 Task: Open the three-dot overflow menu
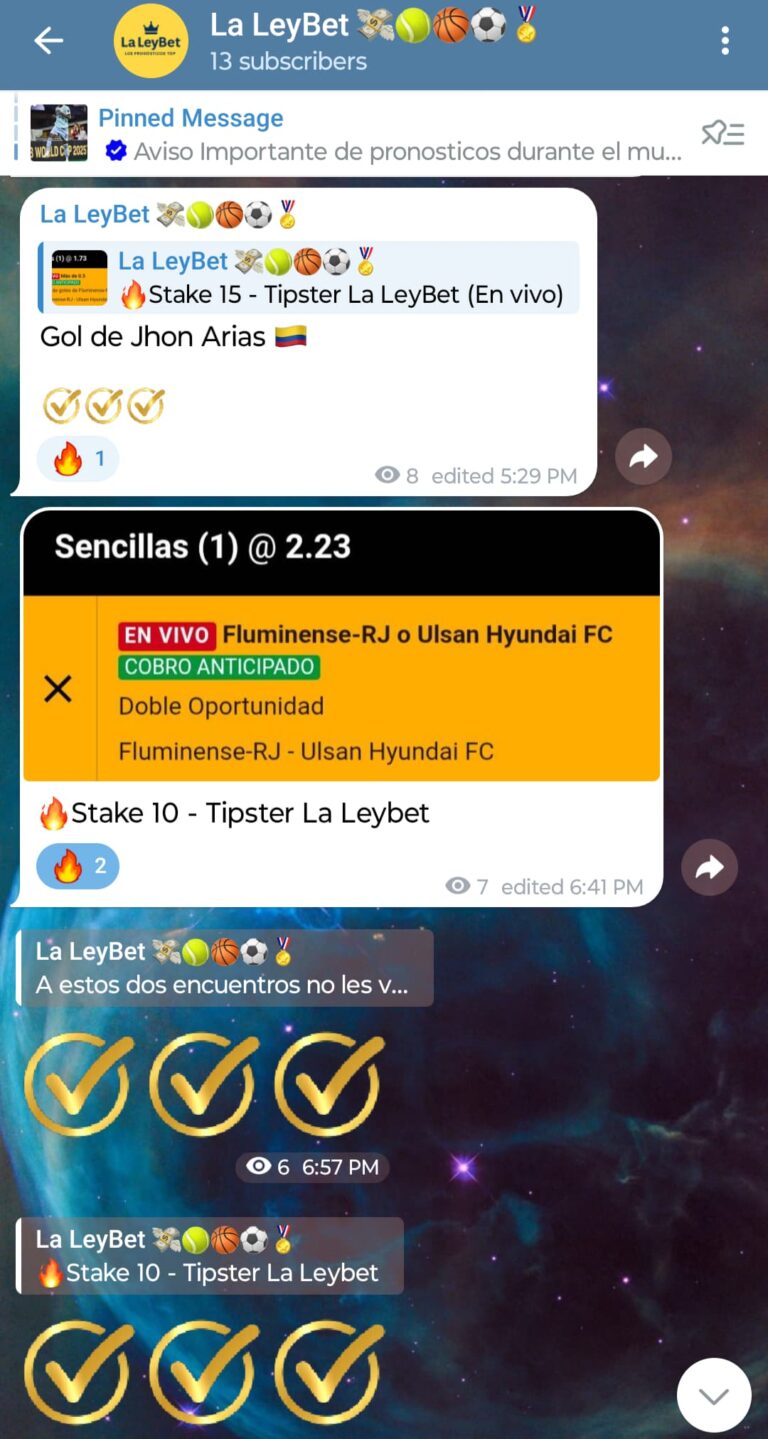click(725, 41)
